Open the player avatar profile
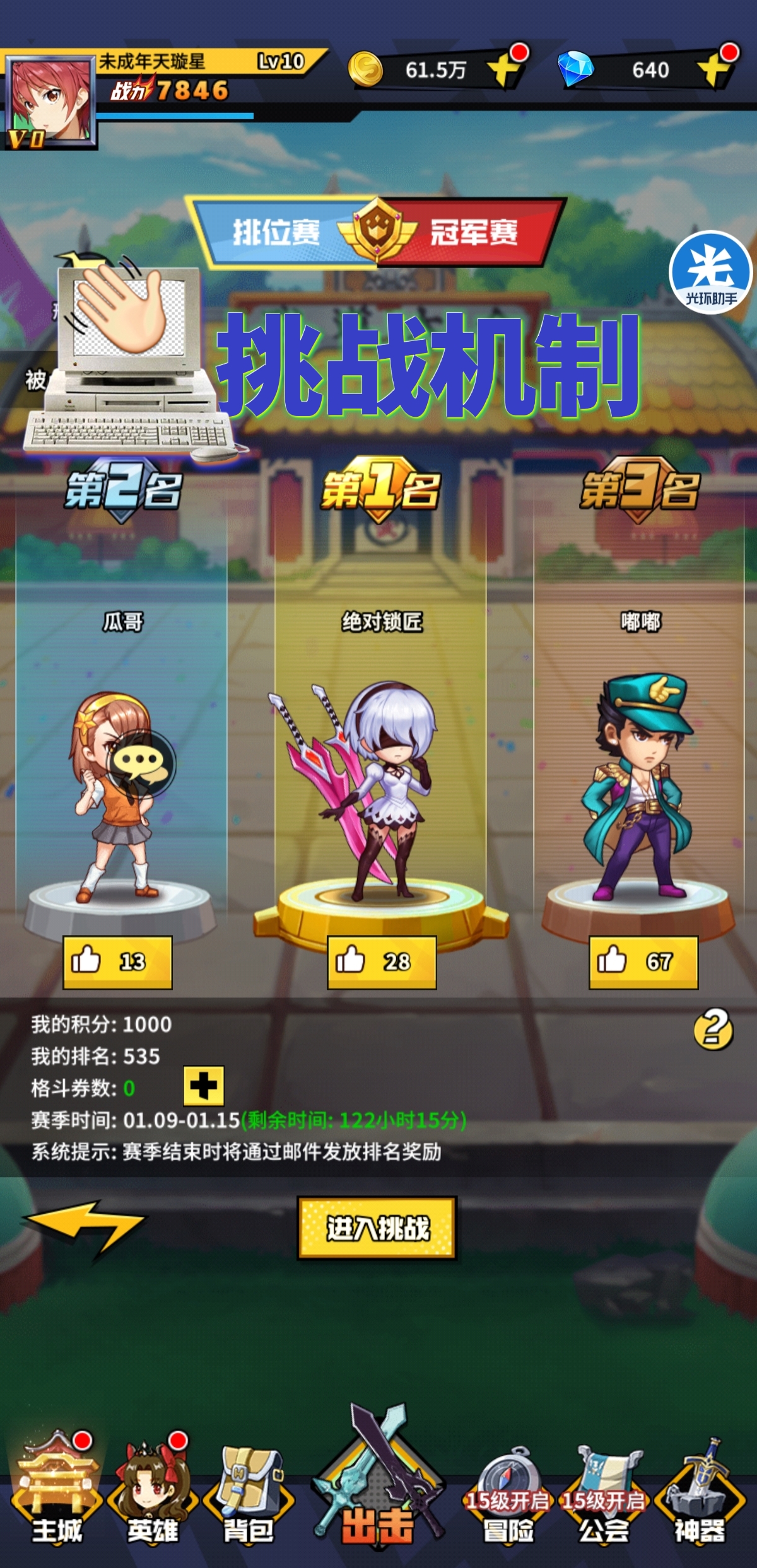This screenshot has width=757, height=1568. 50,101
